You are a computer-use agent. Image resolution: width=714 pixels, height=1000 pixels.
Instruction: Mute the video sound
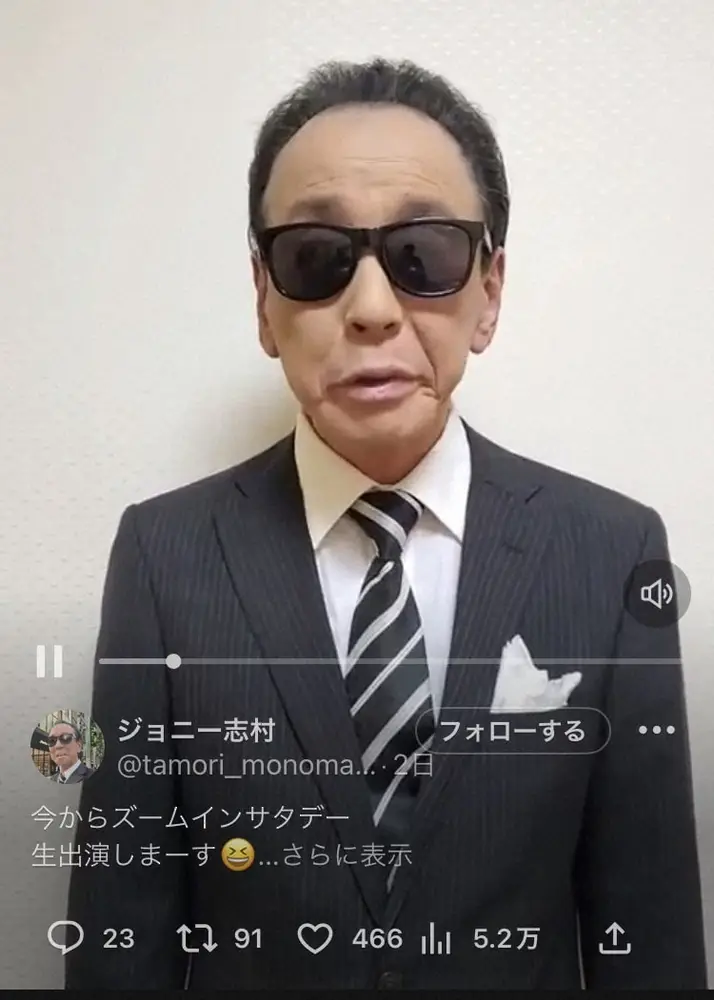[657, 595]
